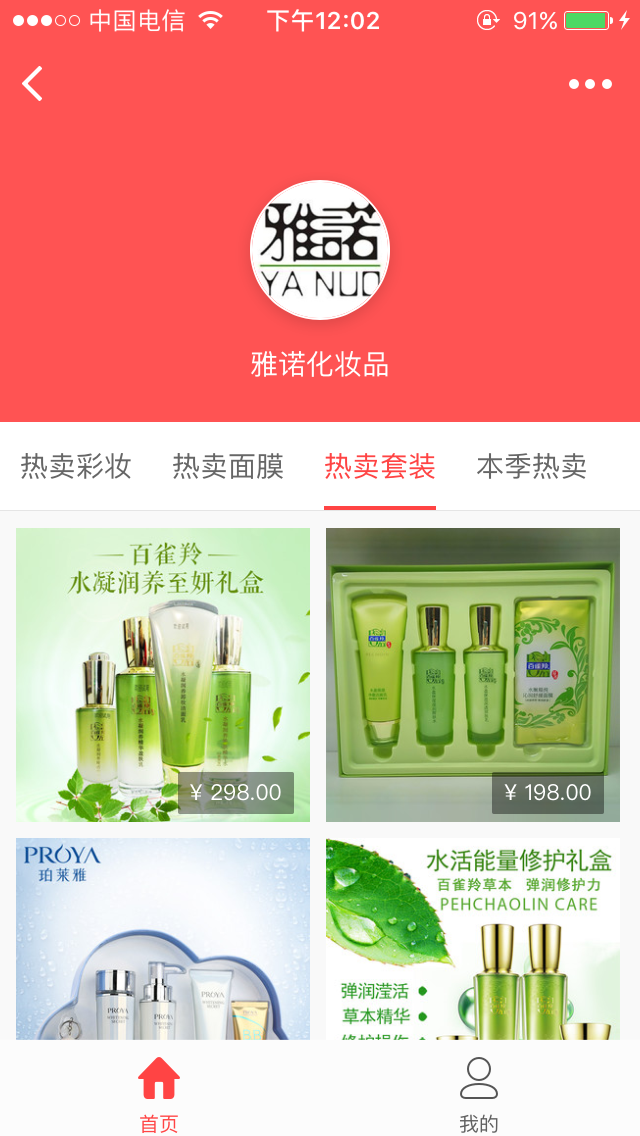Open the 水活能量修护礼盒 product card
The width and height of the screenshot is (640, 1136).
coord(473,938)
